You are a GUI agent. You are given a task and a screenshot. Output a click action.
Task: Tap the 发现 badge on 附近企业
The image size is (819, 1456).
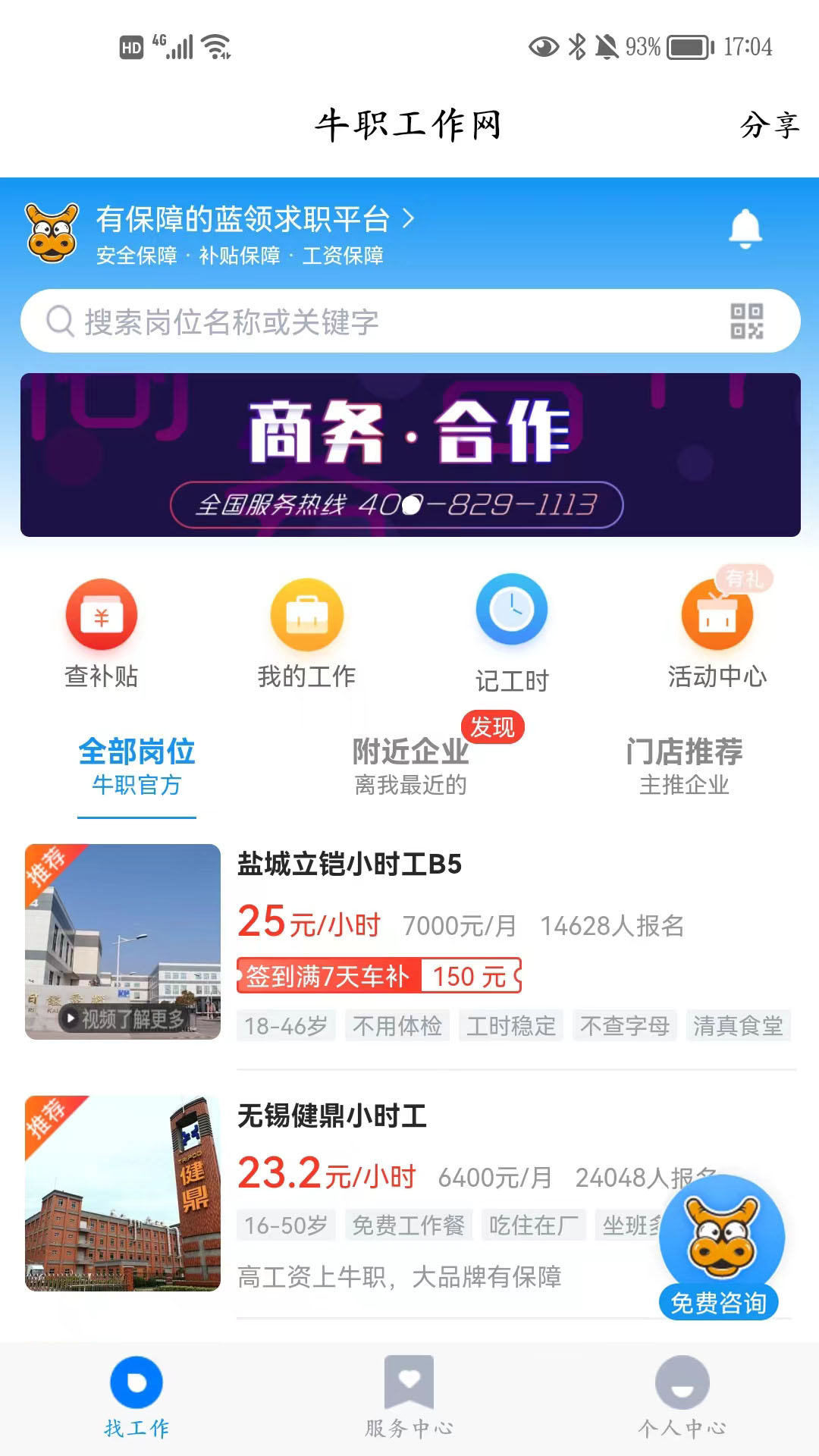[493, 726]
